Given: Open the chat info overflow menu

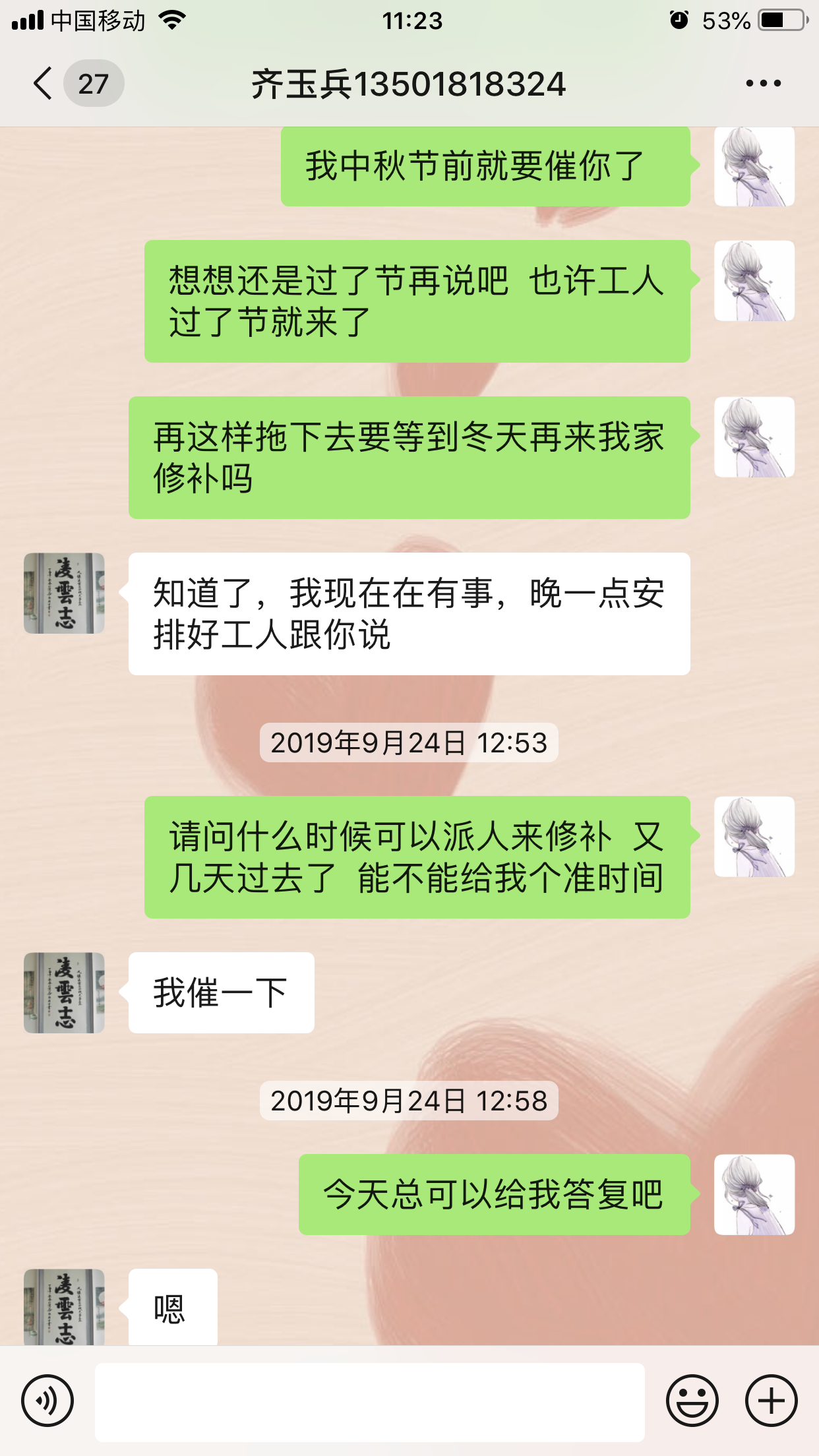Looking at the screenshot, I should click(x=763, y=84).
